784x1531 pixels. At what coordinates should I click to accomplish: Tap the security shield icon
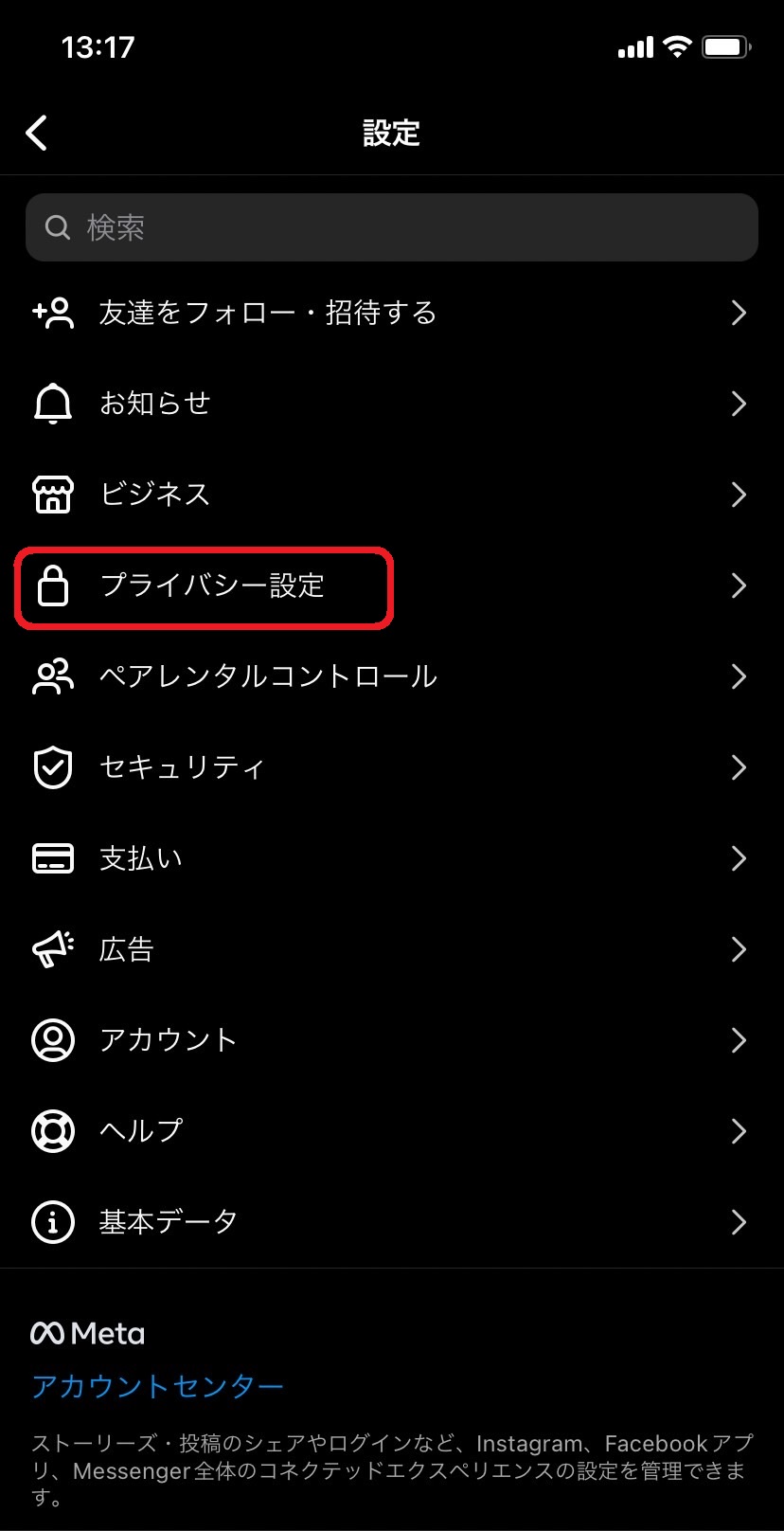(x=54, y=767)
